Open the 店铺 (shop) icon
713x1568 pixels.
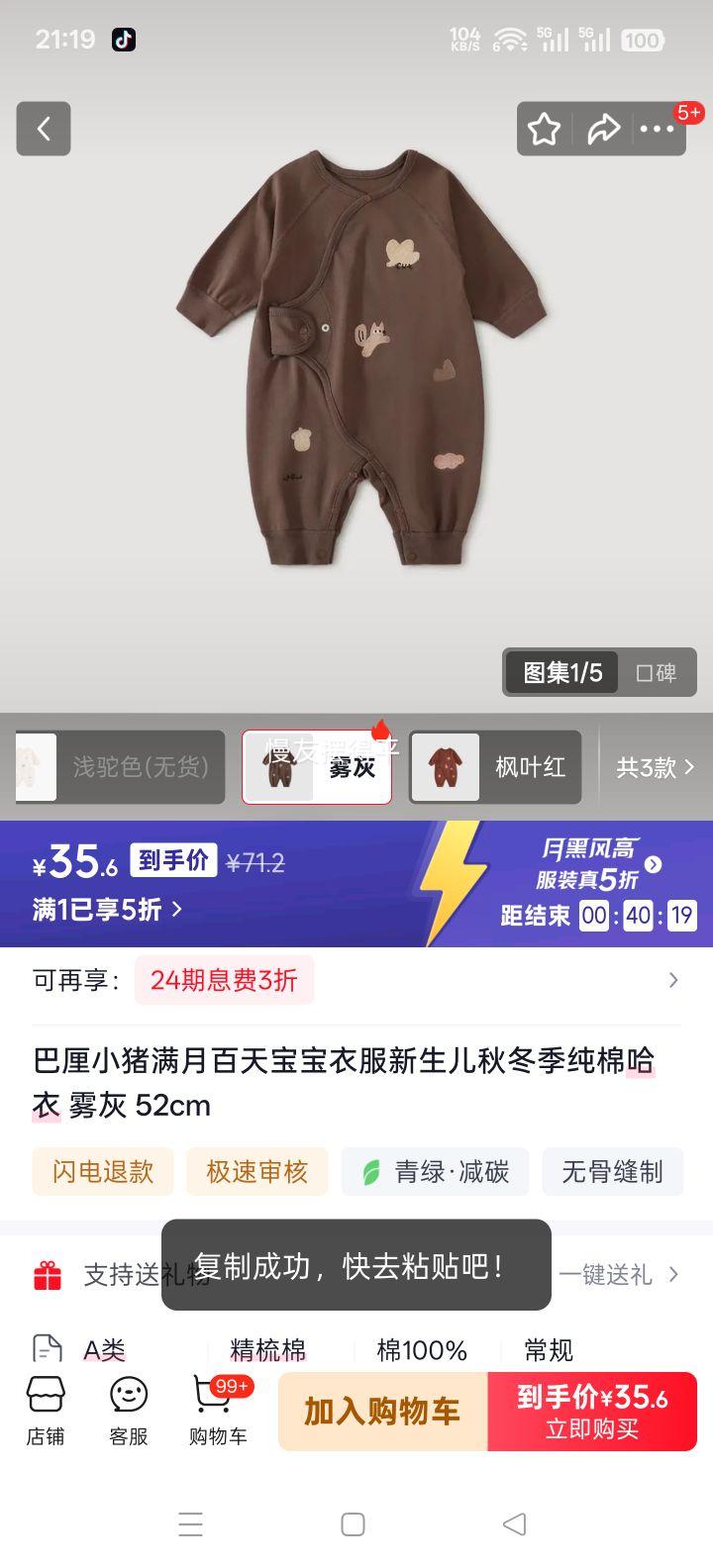tap(46, 1411)
